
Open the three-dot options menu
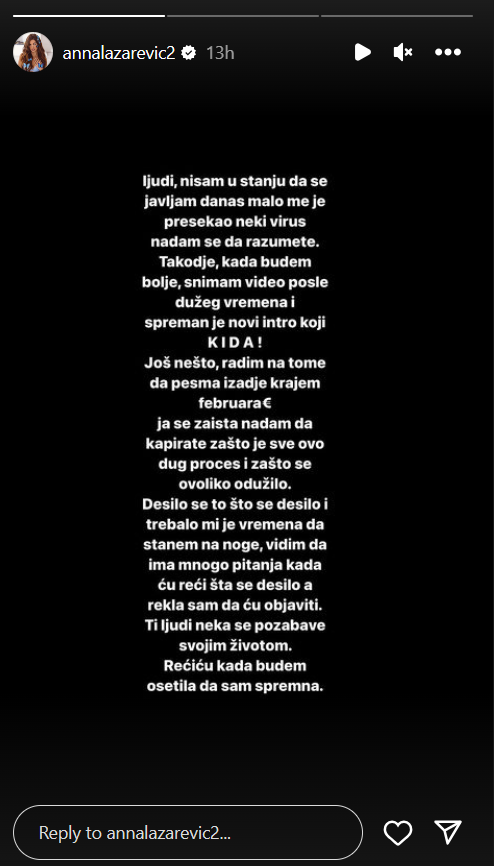click(448, 52)
